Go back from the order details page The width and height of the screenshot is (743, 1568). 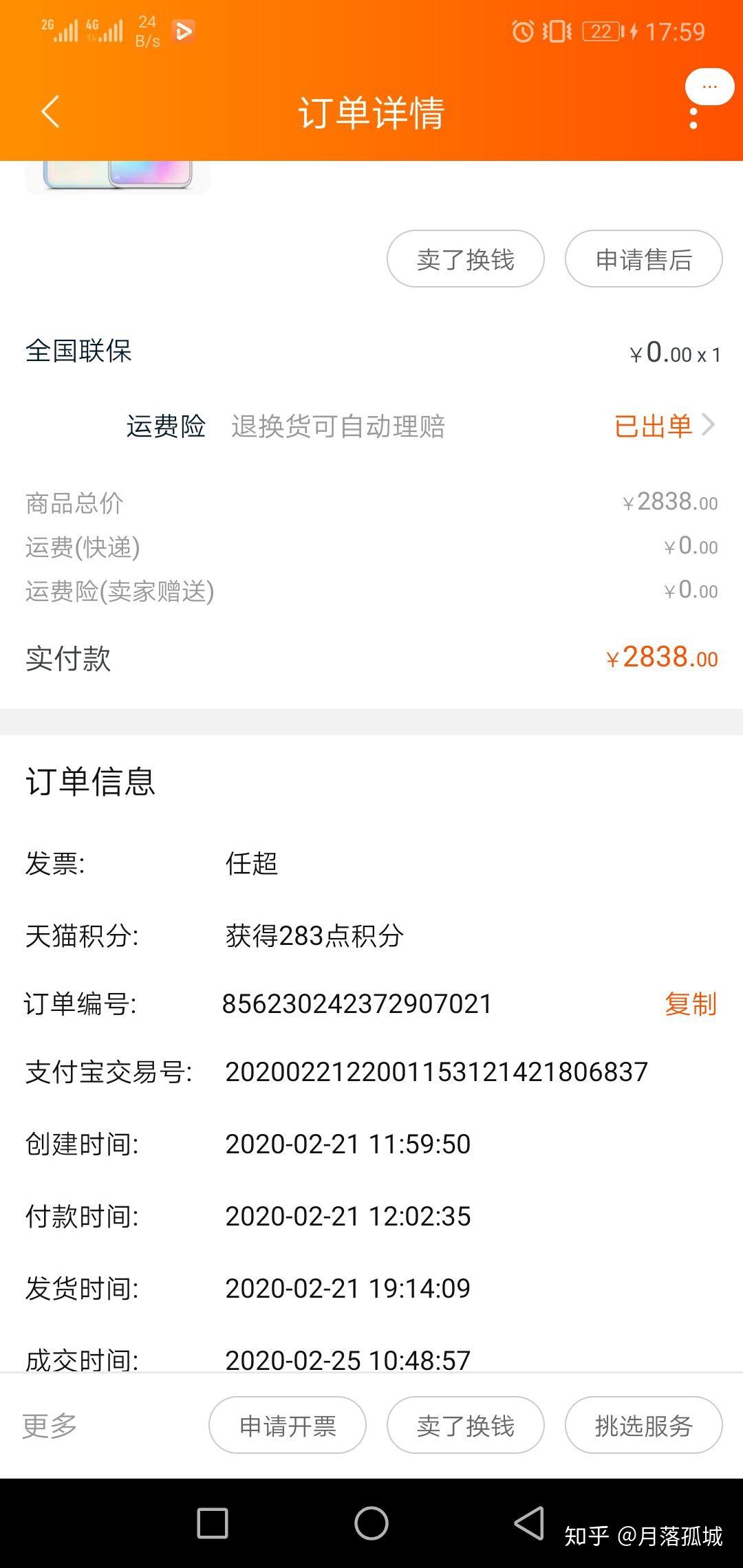tap(50, 112)
